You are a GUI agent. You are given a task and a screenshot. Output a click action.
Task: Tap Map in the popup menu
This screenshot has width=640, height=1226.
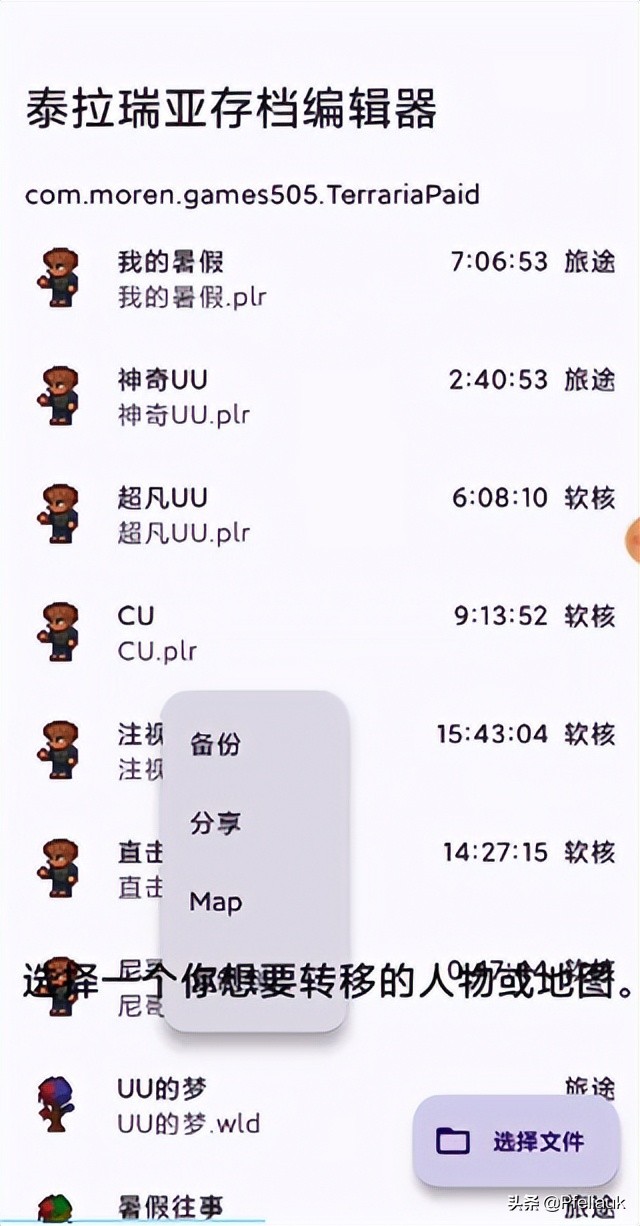click(x=216, y=902)
